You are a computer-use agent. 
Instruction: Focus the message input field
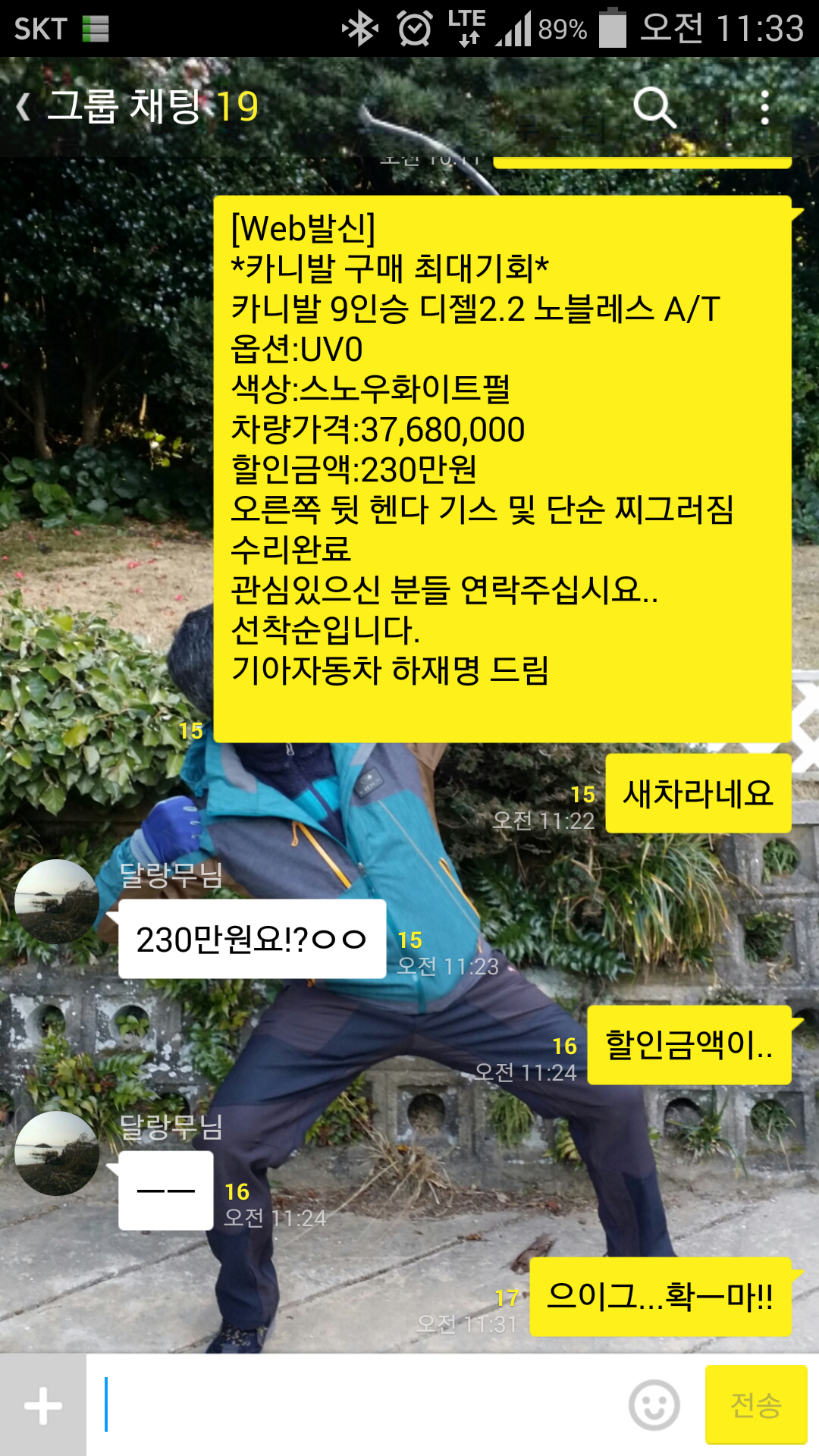click(356, 1405)
